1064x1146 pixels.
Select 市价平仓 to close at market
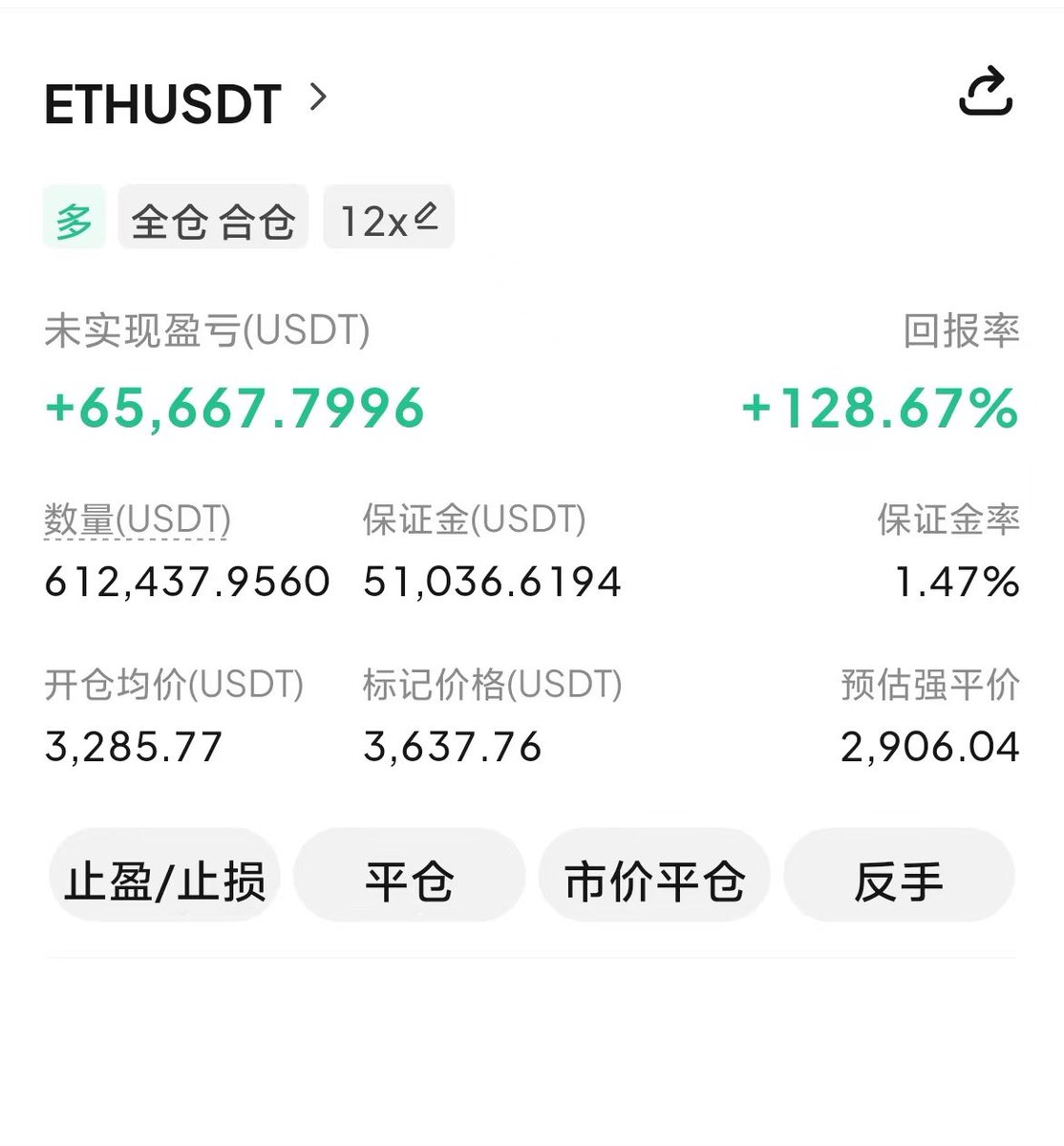point(654,879)
